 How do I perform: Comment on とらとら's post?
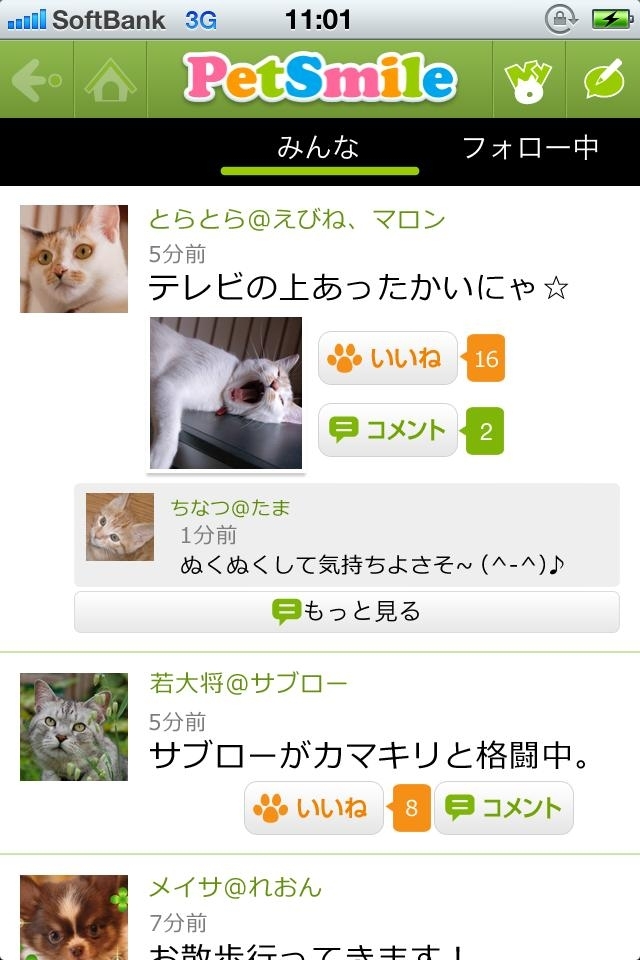pyautogui.click(x=388, y=430)
